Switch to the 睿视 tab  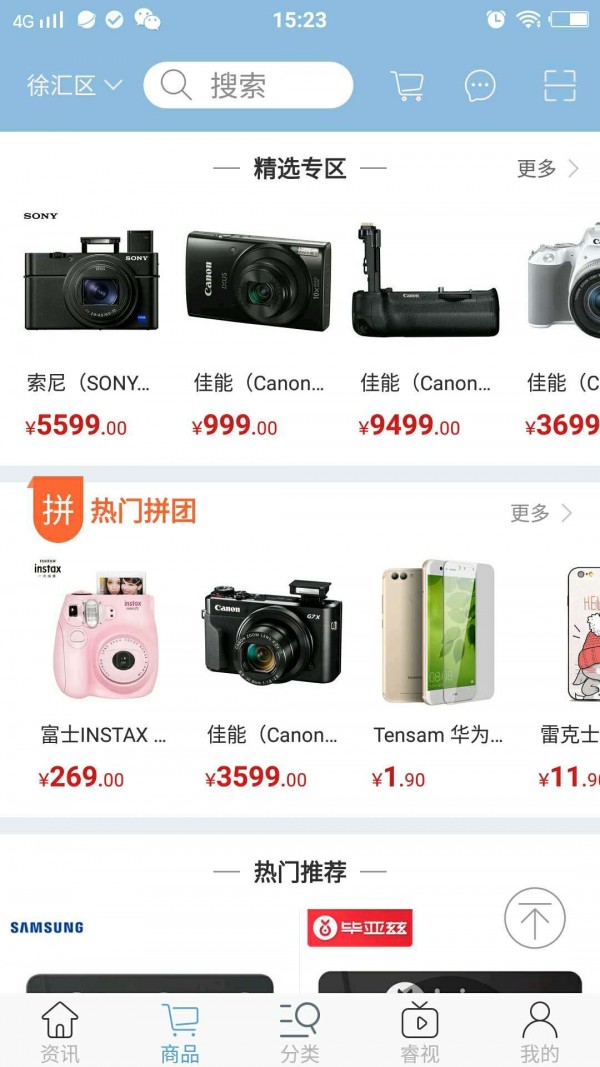[420, 1032]
